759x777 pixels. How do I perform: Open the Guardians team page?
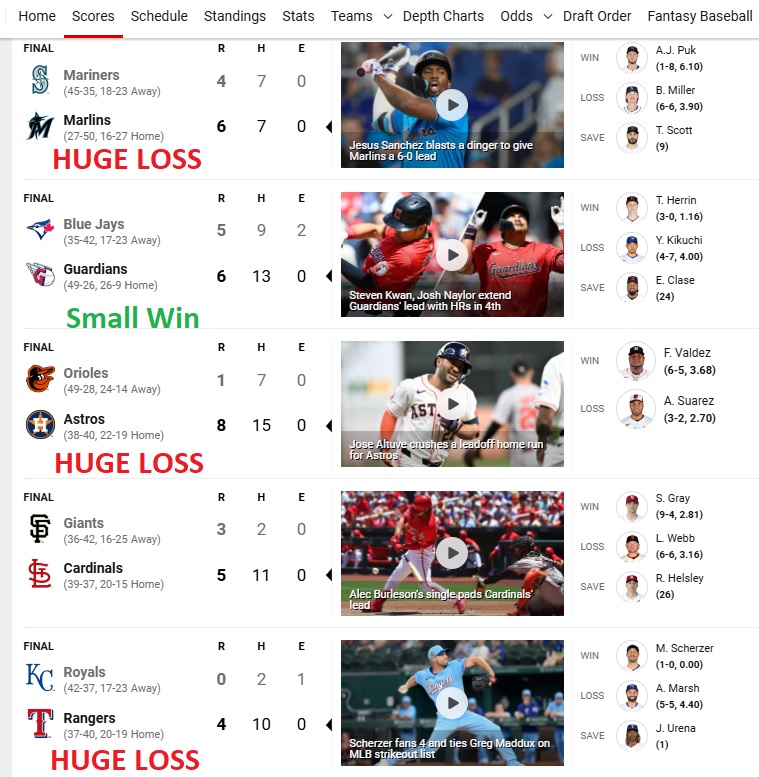click(x=94, y=269)
